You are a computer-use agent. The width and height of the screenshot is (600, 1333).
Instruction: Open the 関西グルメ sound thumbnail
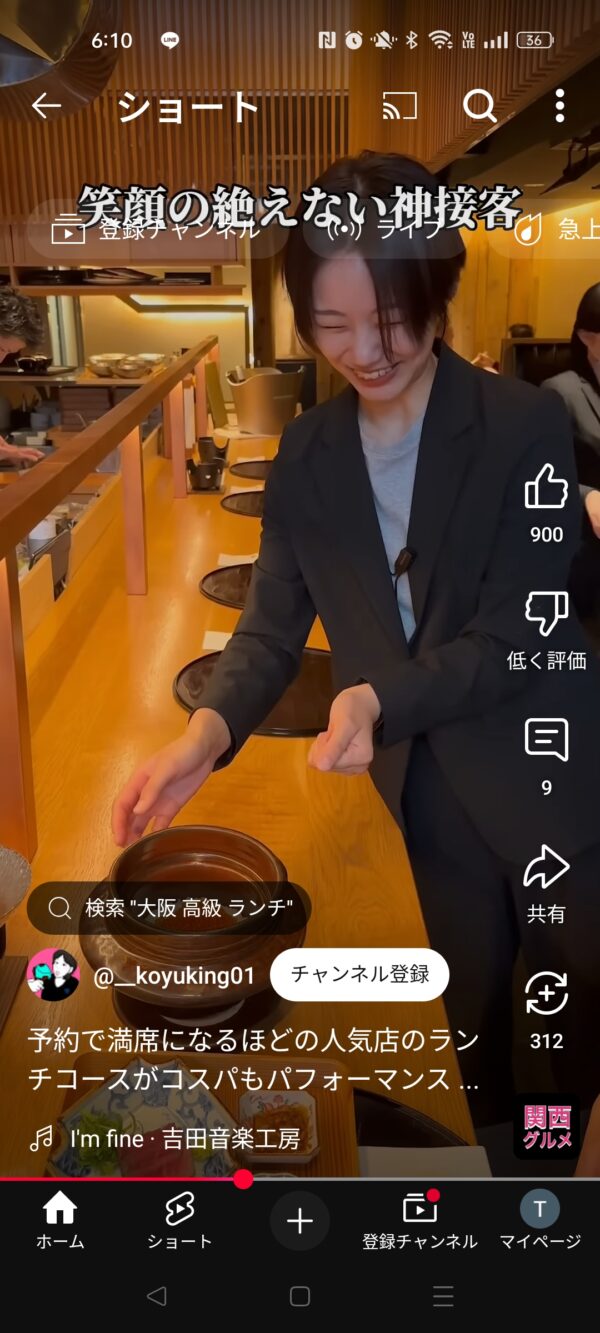546,1127
